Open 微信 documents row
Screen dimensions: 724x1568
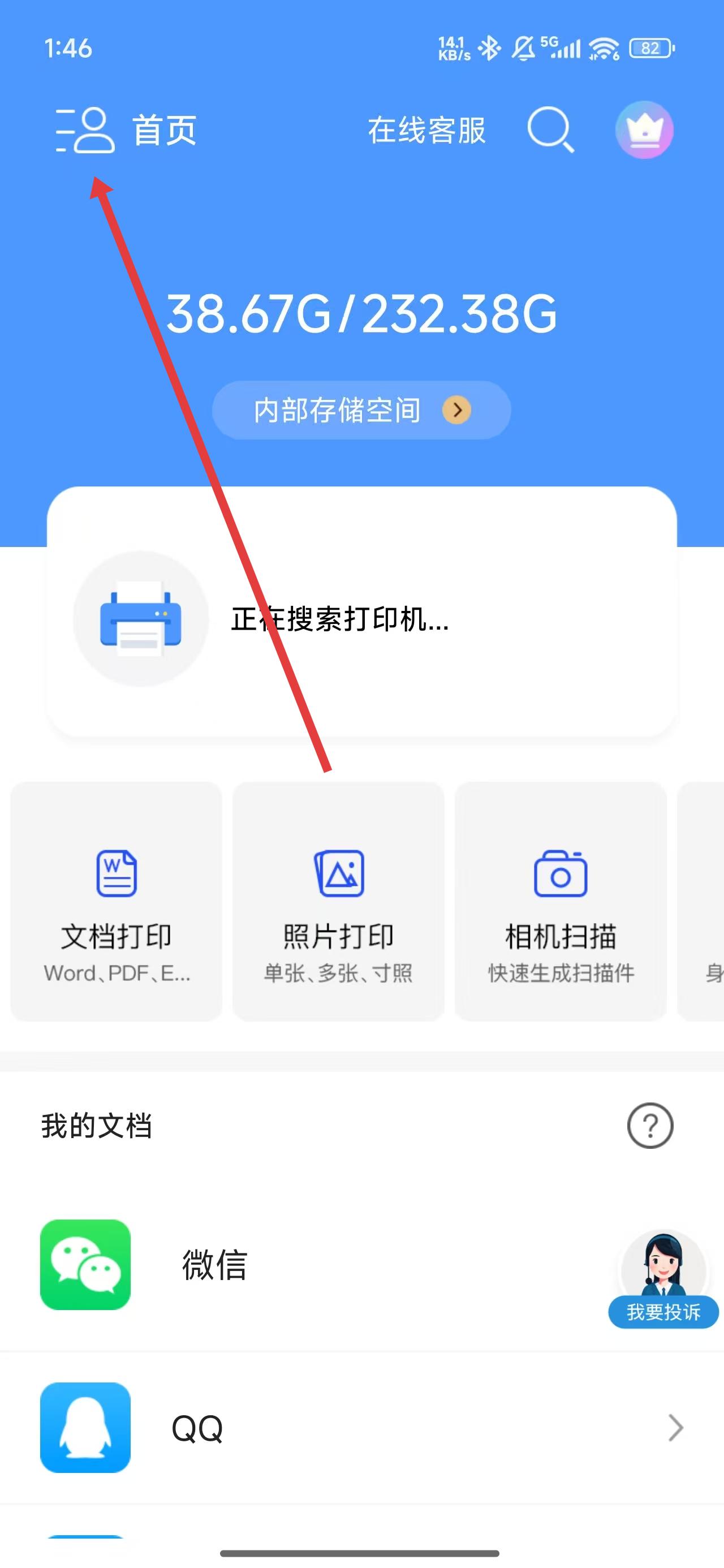(304, 1265)
